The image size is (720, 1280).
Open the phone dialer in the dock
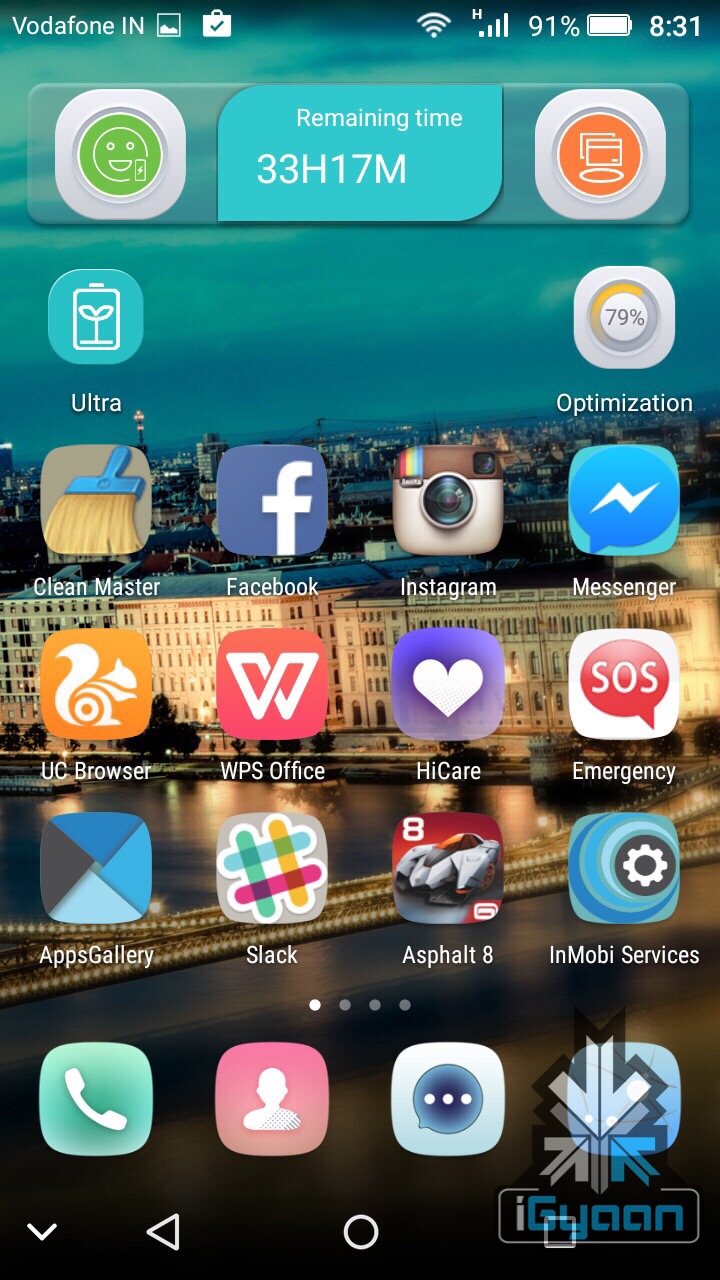(96, 1098)
